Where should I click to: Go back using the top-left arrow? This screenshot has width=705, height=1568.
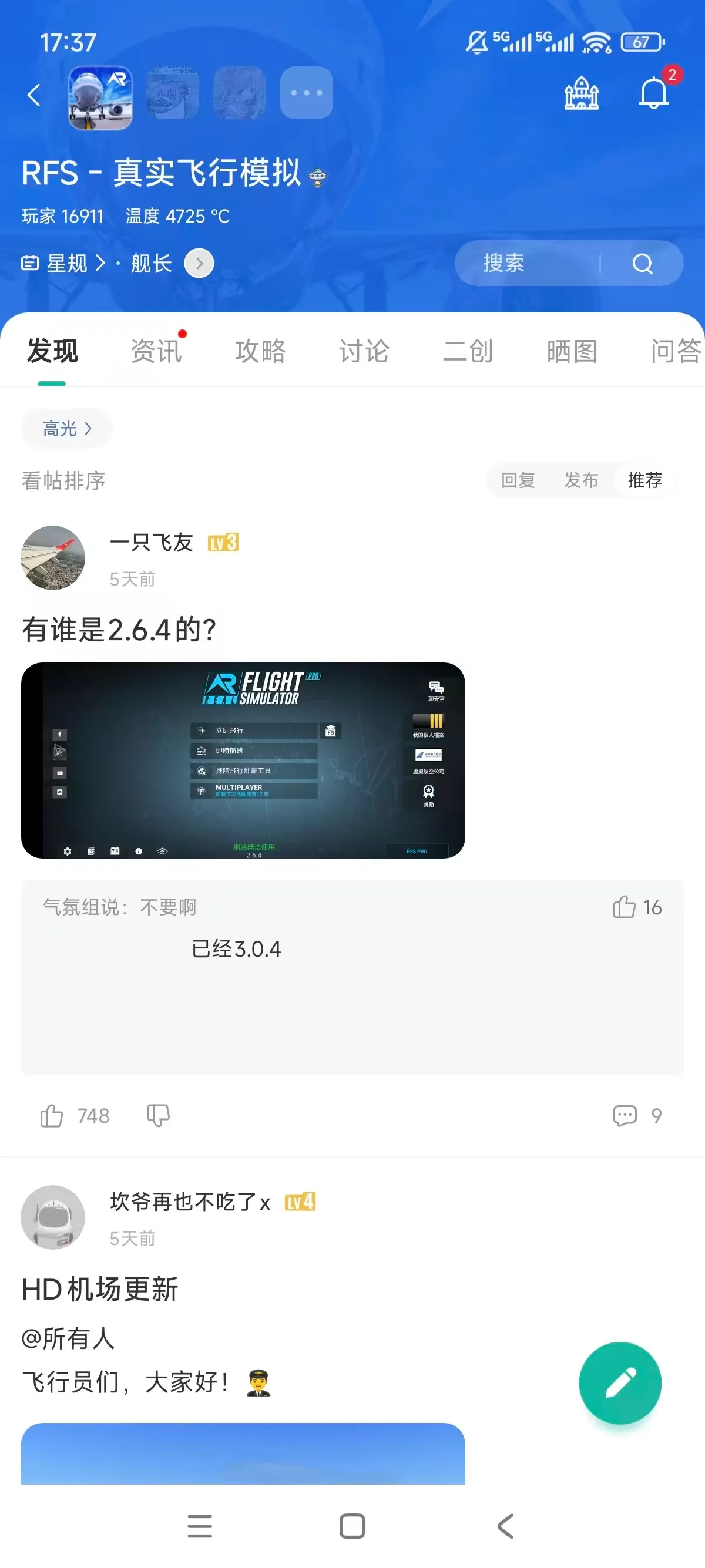[x=34, y=95]
